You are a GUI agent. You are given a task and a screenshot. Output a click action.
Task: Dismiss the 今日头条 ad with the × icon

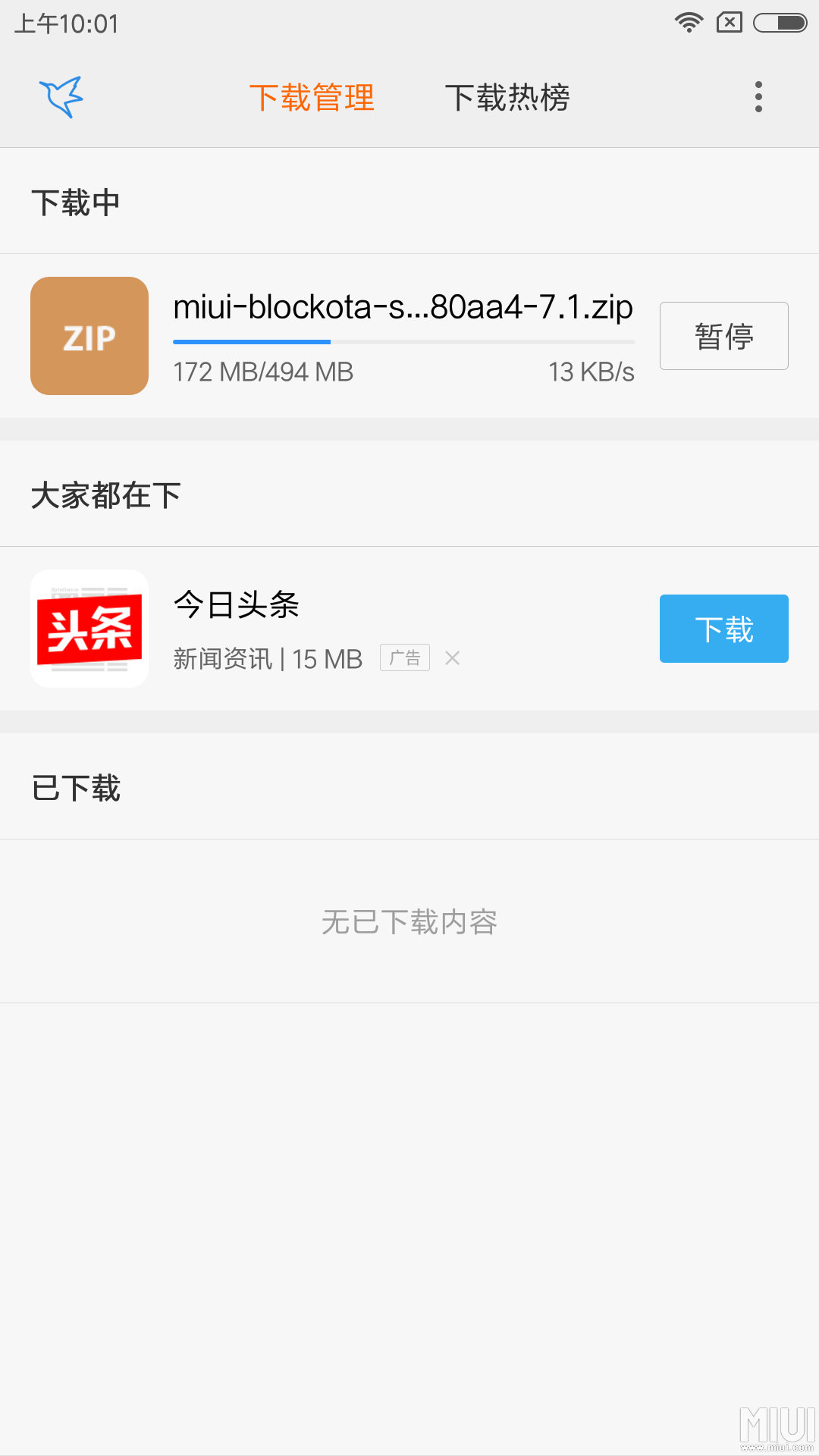pyautogui.click(x=452, y=658)
